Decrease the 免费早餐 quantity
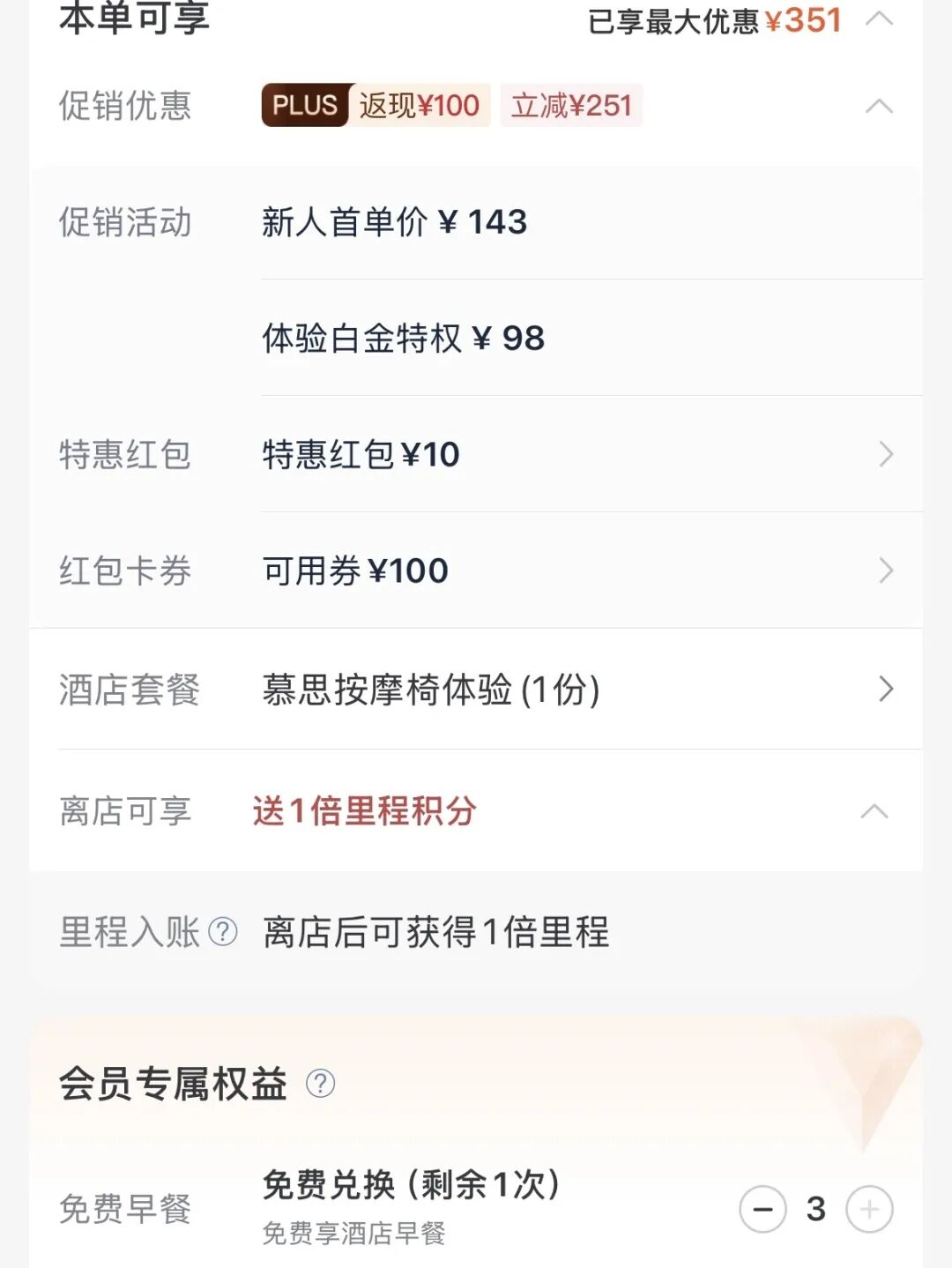 pos(762,1209)
